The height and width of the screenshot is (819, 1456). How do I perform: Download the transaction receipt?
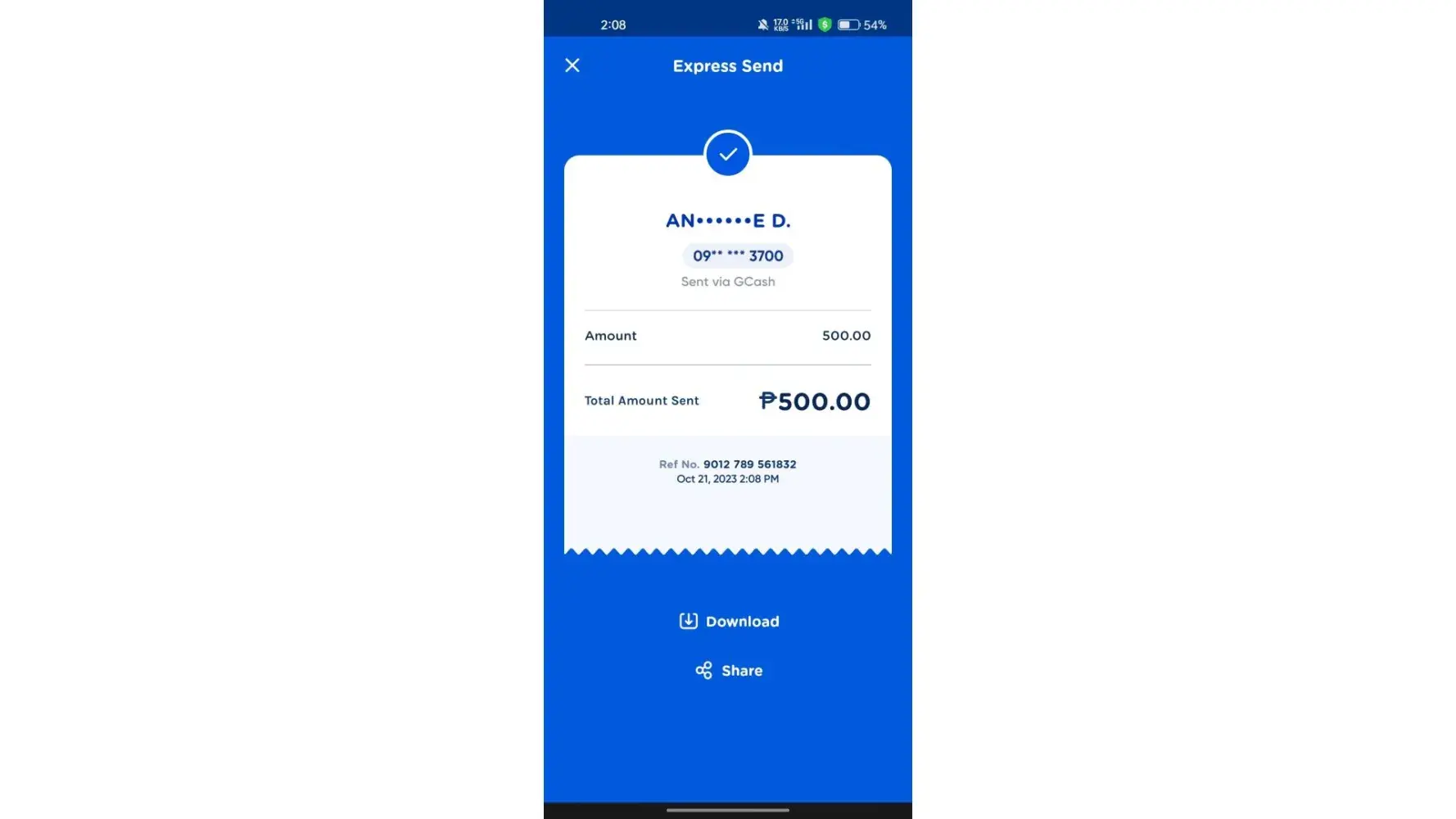pyautogui.click(x=729, y=622)
